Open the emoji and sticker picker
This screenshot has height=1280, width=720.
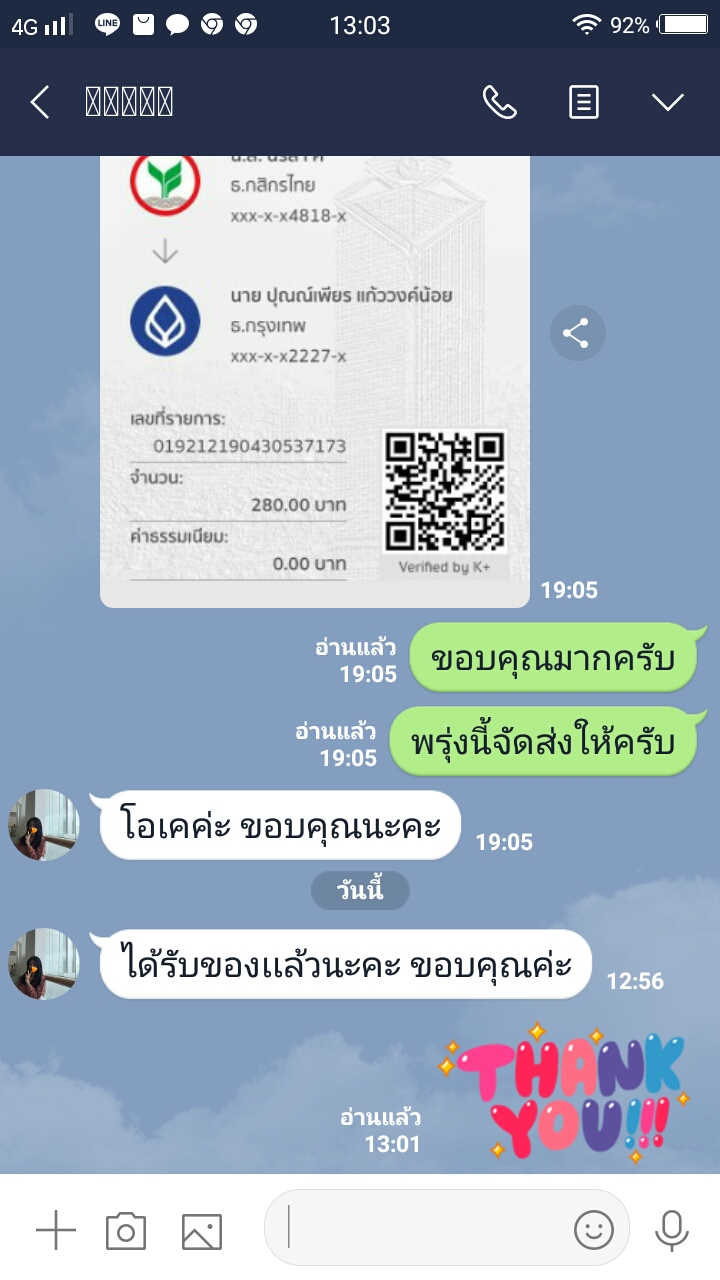pos(593,1229)
